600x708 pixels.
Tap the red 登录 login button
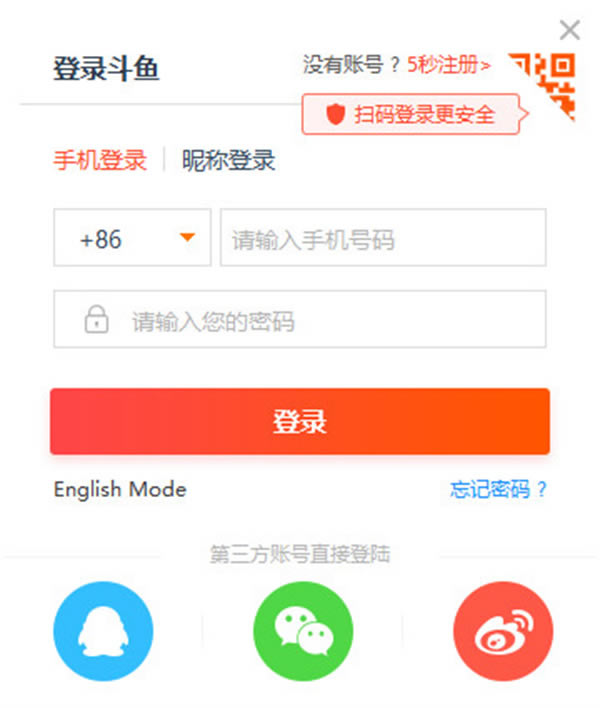(300, 421)
